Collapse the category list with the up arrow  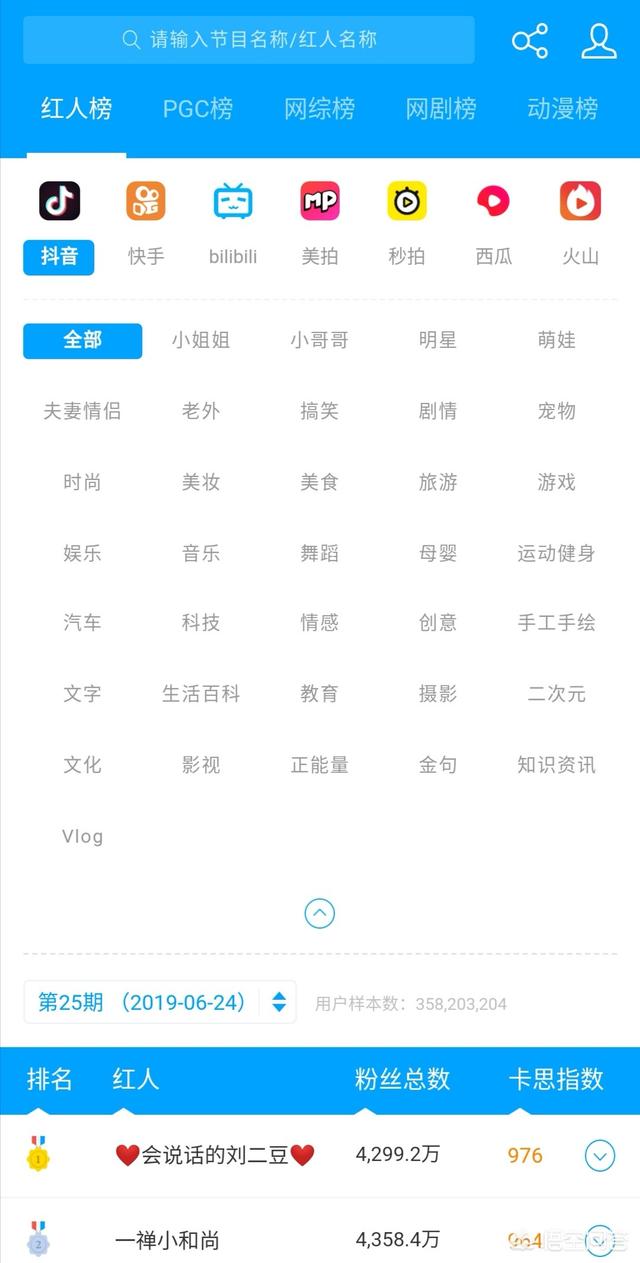tap(319, 913)
